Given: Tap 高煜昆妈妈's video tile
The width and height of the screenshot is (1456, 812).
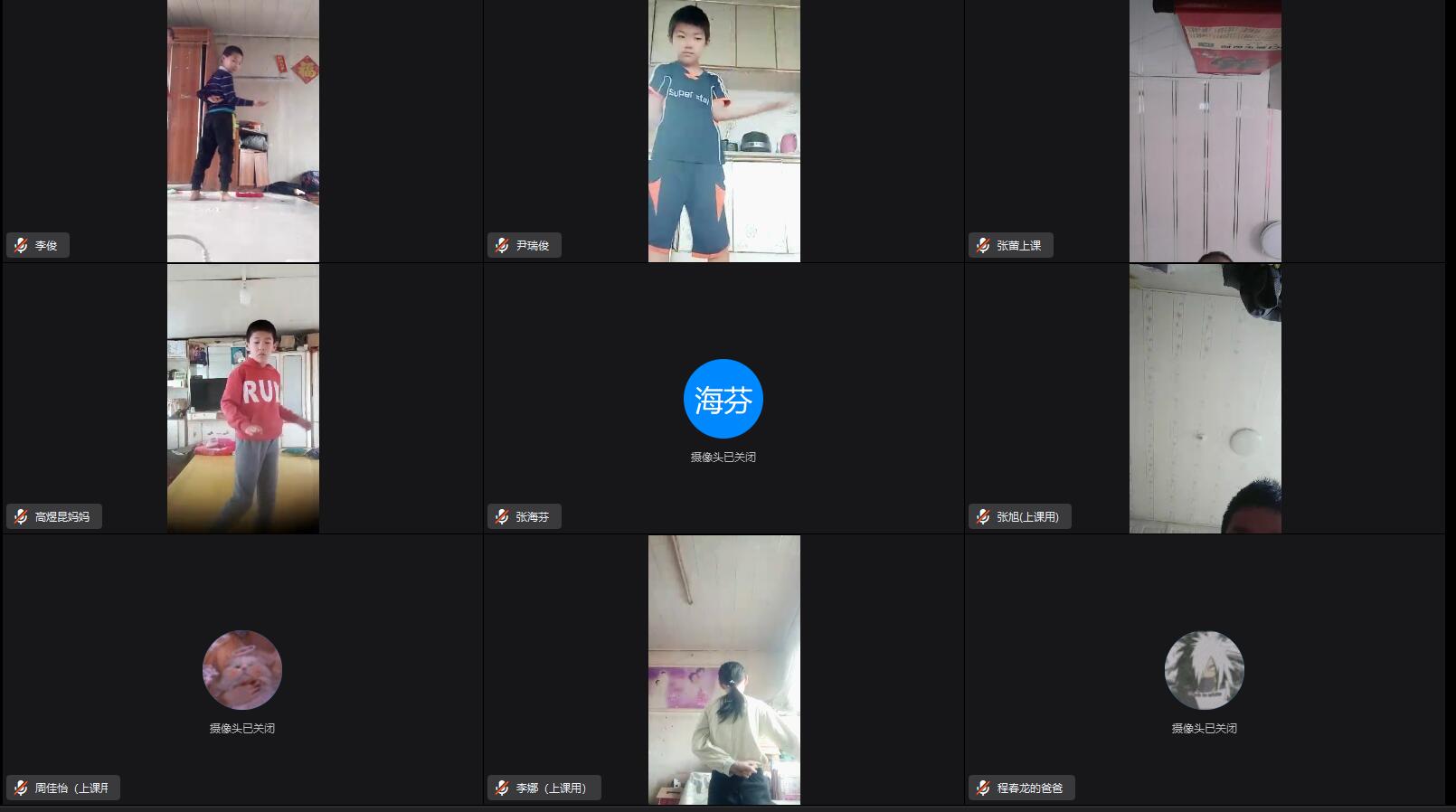Looking at the screenshot, I should pyautogui.click(x=242, y=398).
